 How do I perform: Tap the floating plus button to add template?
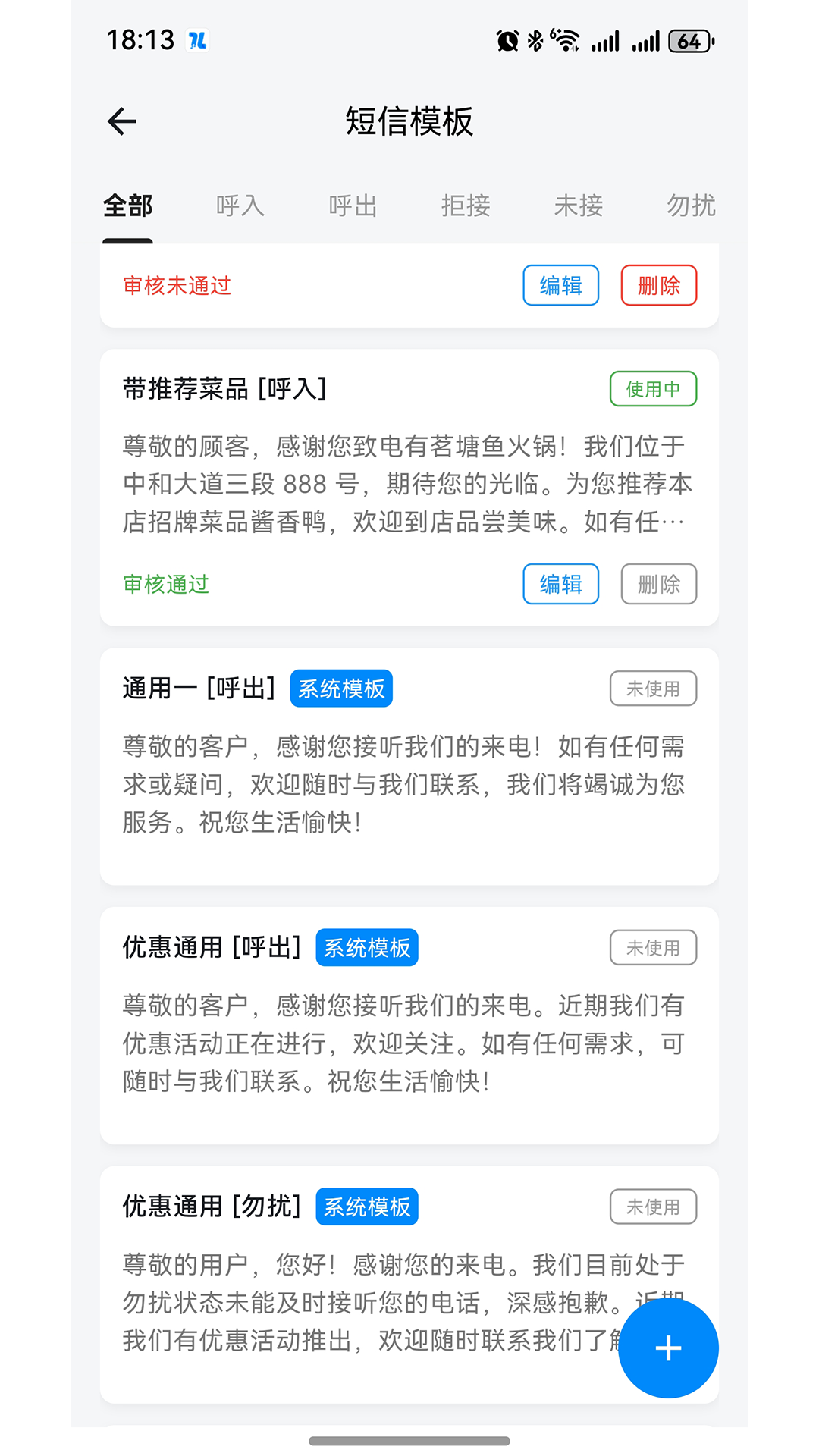click(667, 1348)
